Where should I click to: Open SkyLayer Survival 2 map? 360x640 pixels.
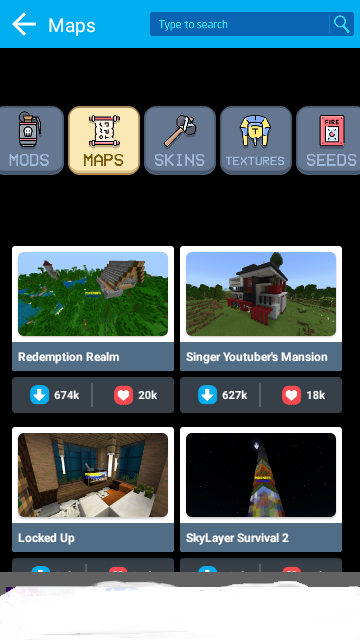coord(261,489)
